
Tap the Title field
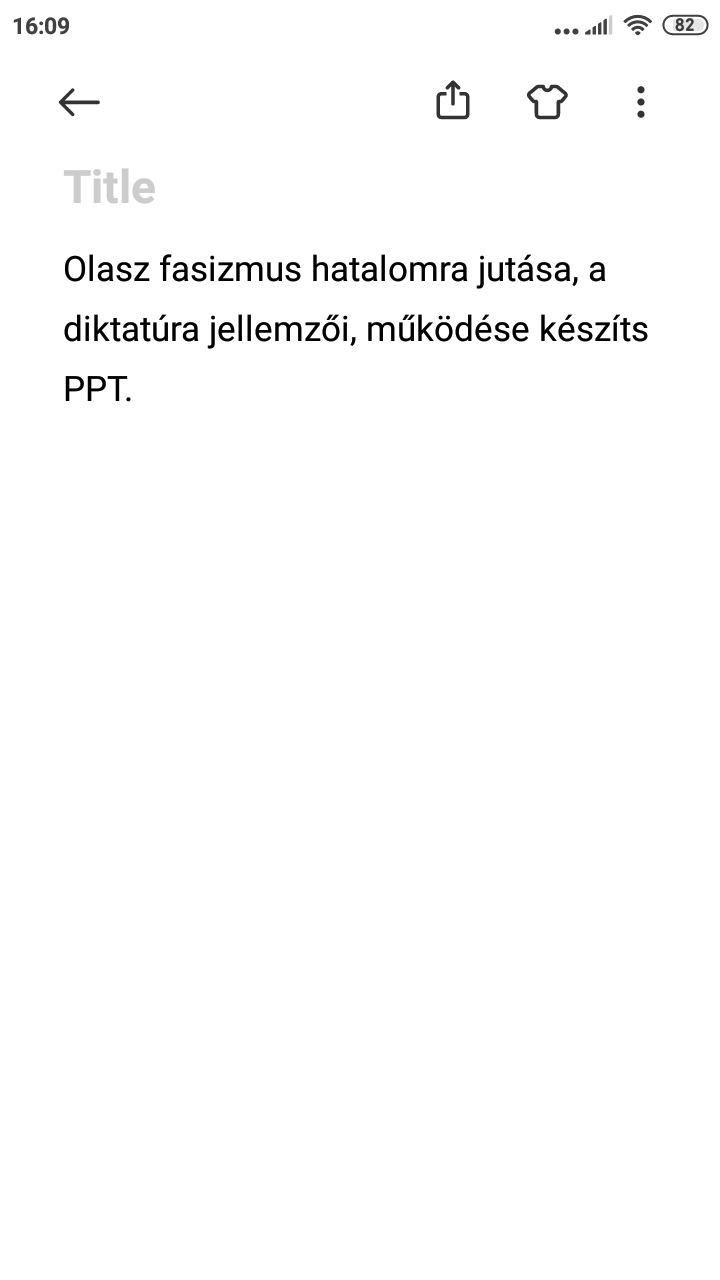110,188
